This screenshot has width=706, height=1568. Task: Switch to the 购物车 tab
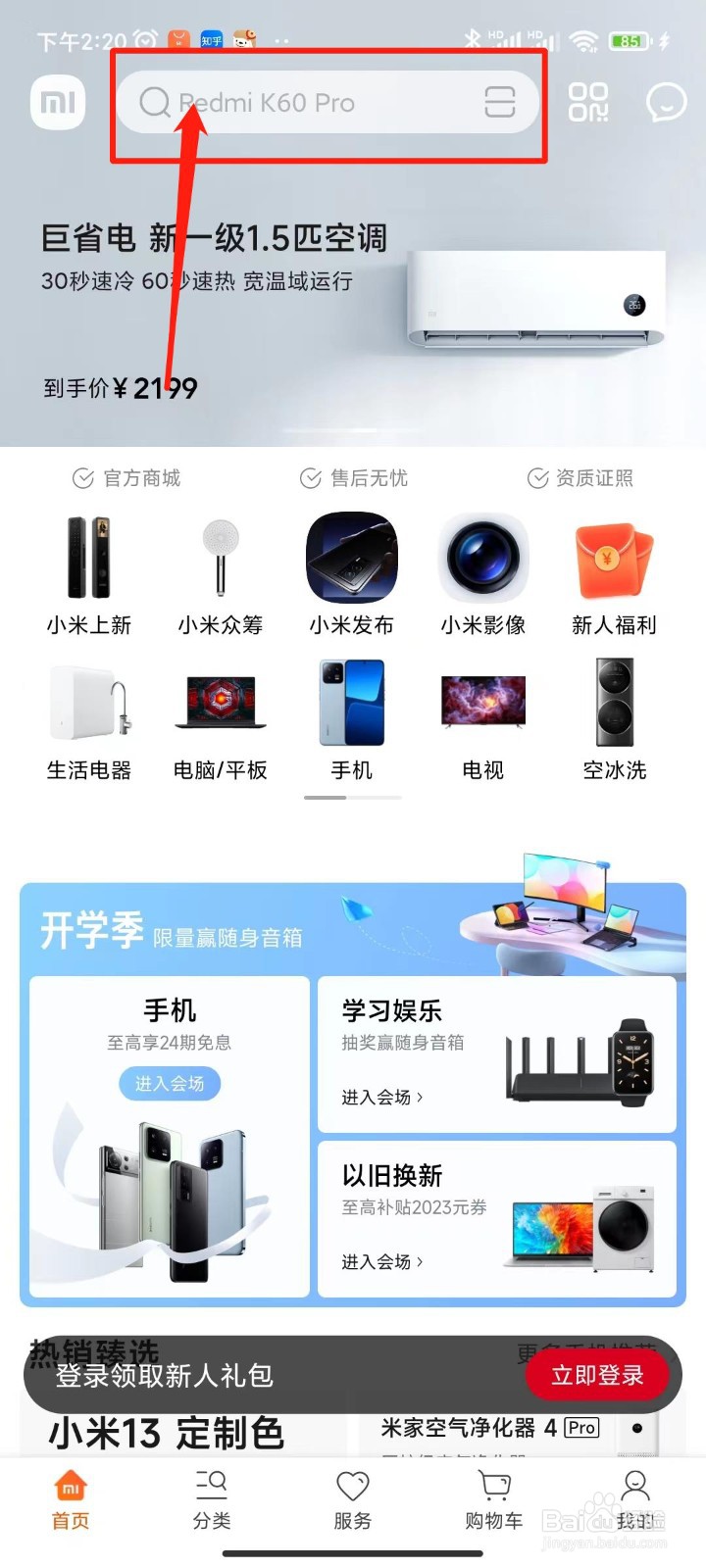pos(494,1499)
